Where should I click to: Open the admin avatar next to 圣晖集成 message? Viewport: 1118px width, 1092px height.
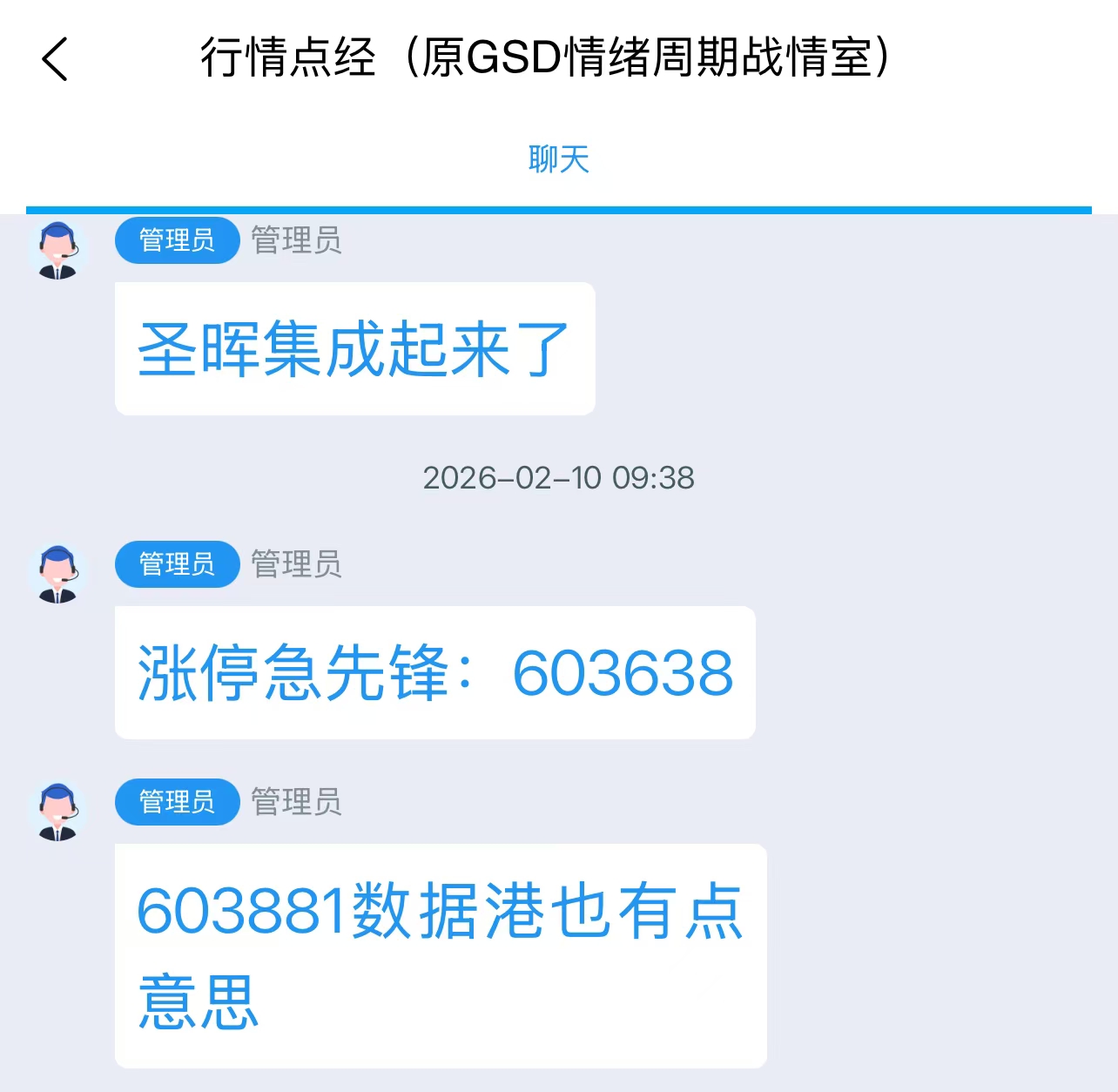[58, 251]
